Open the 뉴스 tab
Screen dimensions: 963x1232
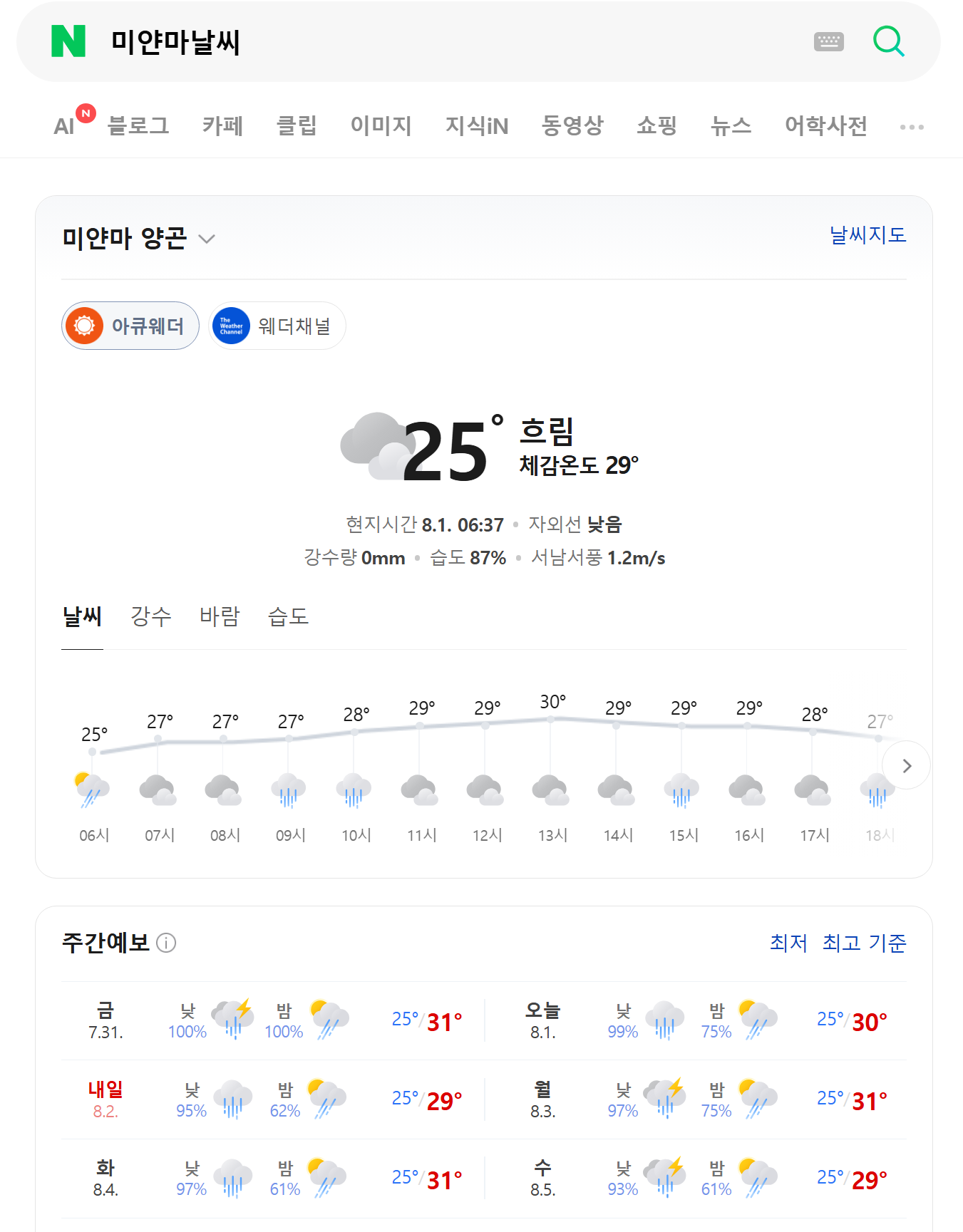click(x=731, y=126)
